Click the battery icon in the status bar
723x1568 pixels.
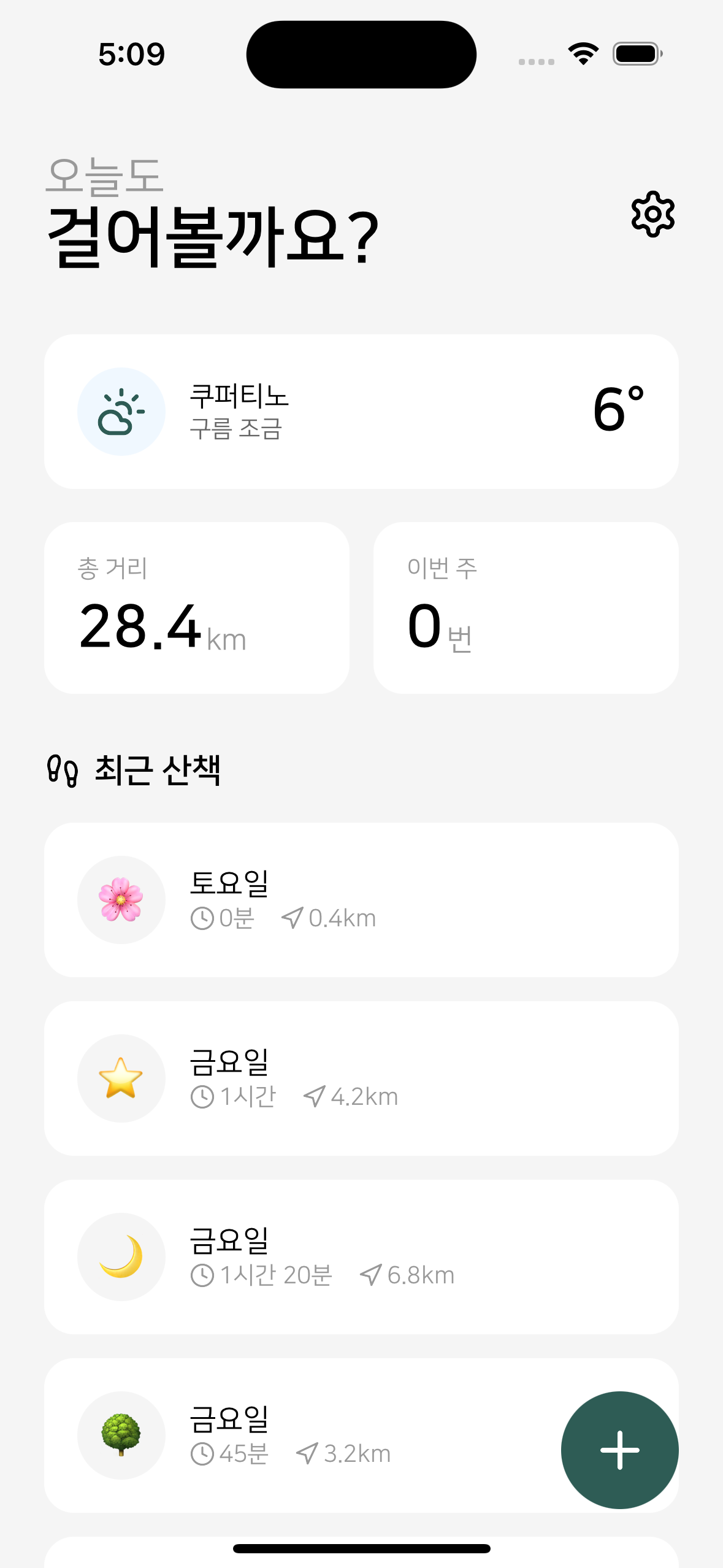point(635,54)
